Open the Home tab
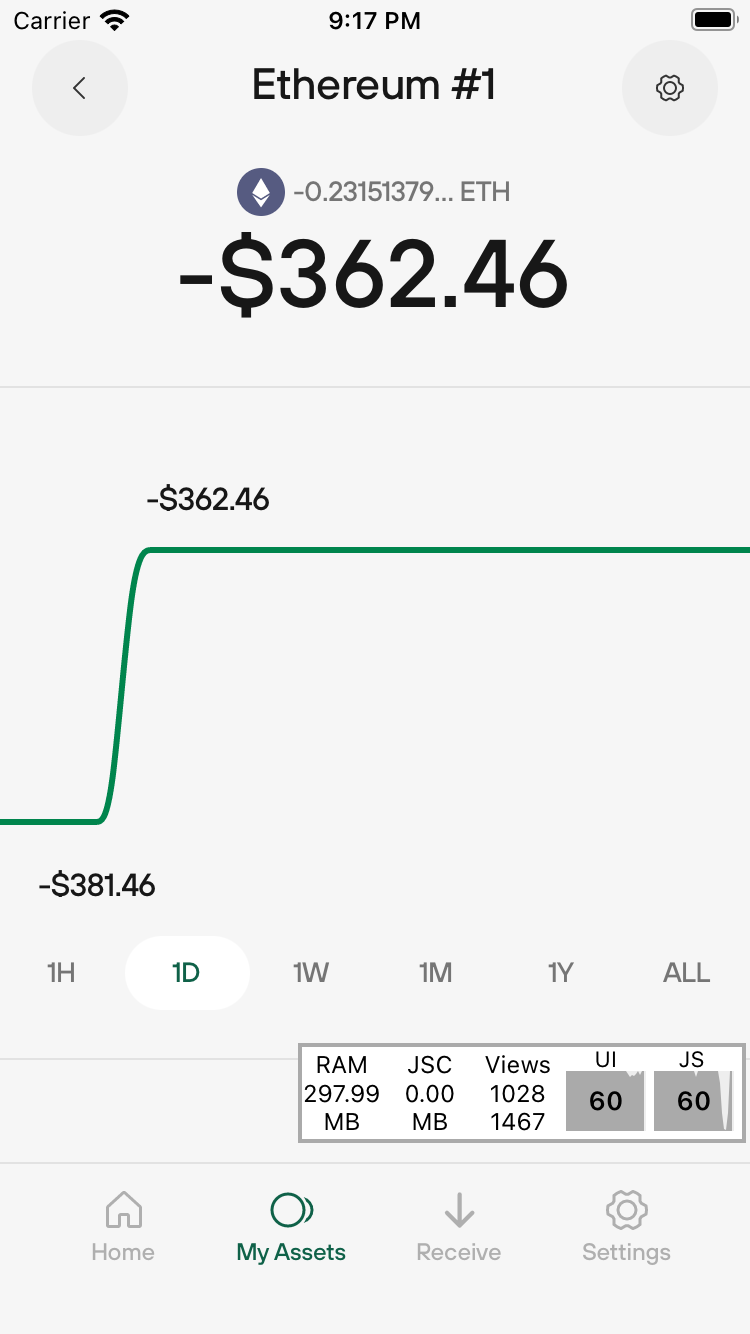Image resolution: width=750 pixels, height=1334 pixels. coord(123,1227)
